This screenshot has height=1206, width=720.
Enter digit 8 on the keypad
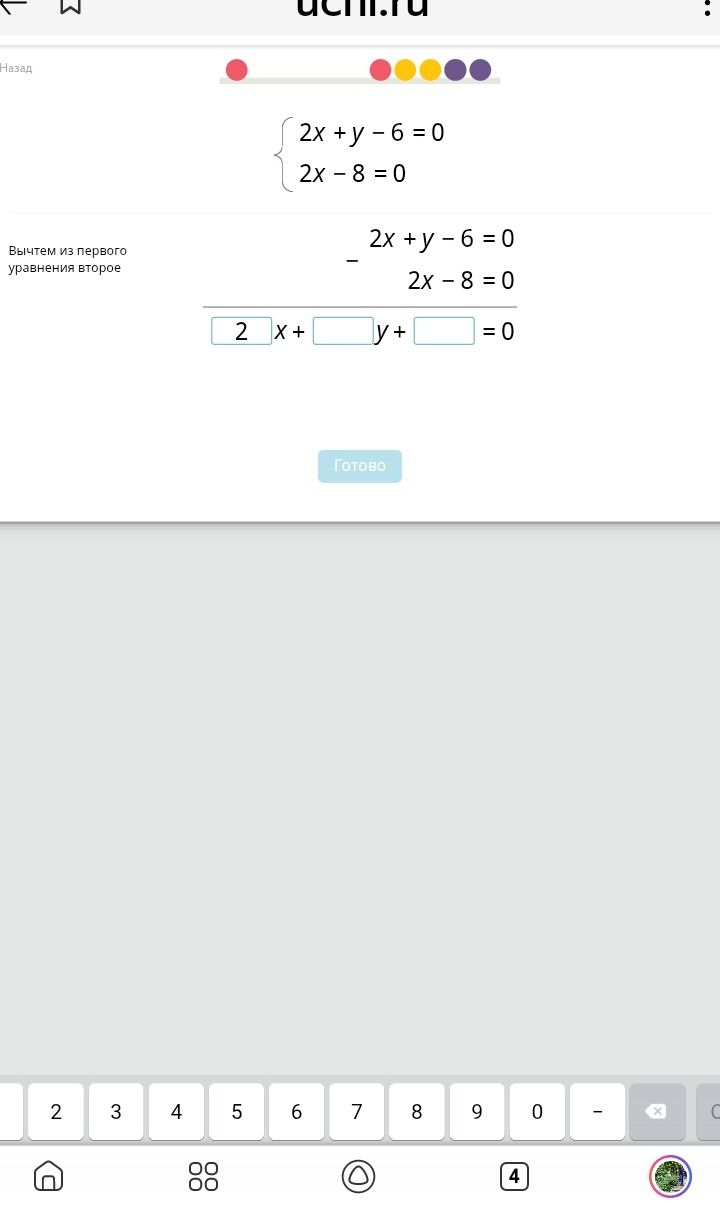[x=417, y=1112]
